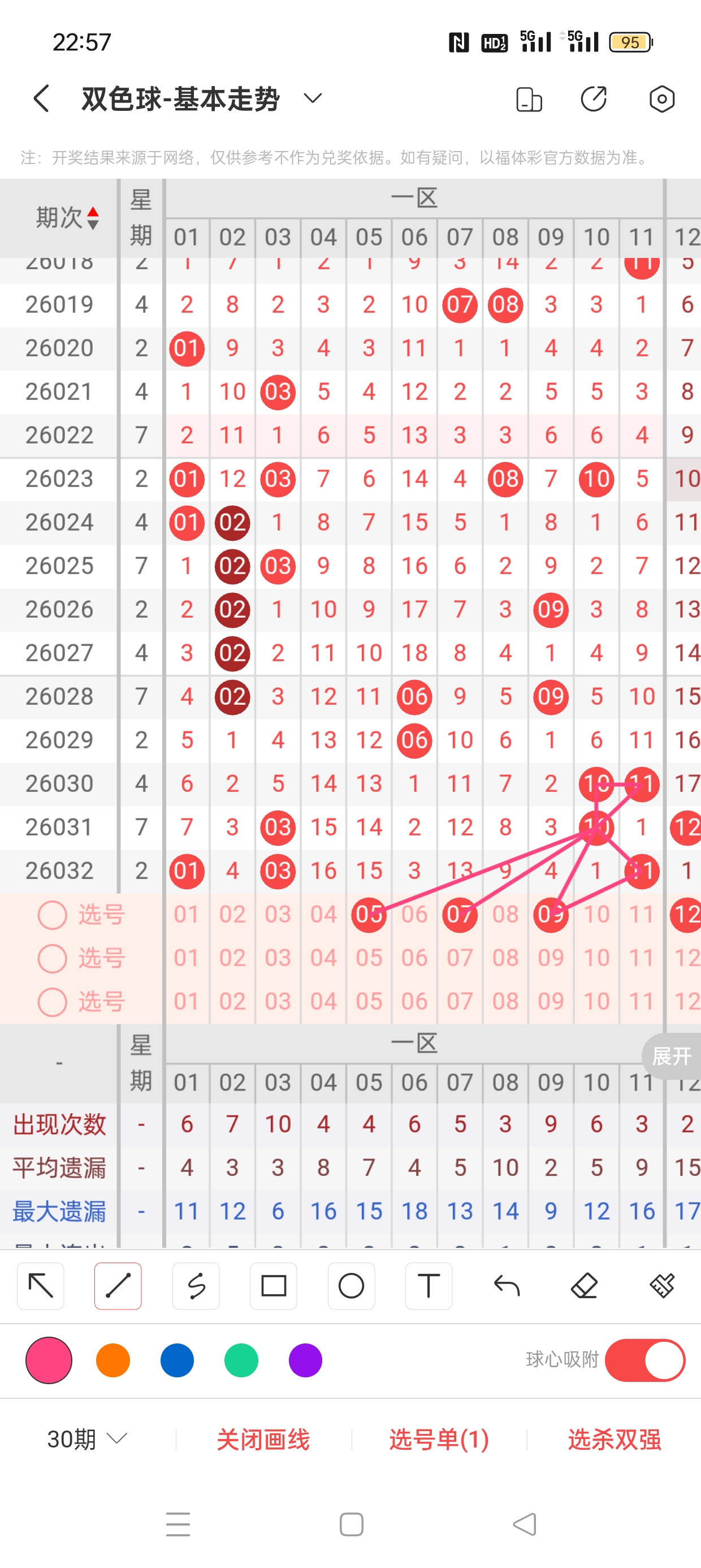
Task: Open the 30期 period dropdown
Action: point(86,1440)
